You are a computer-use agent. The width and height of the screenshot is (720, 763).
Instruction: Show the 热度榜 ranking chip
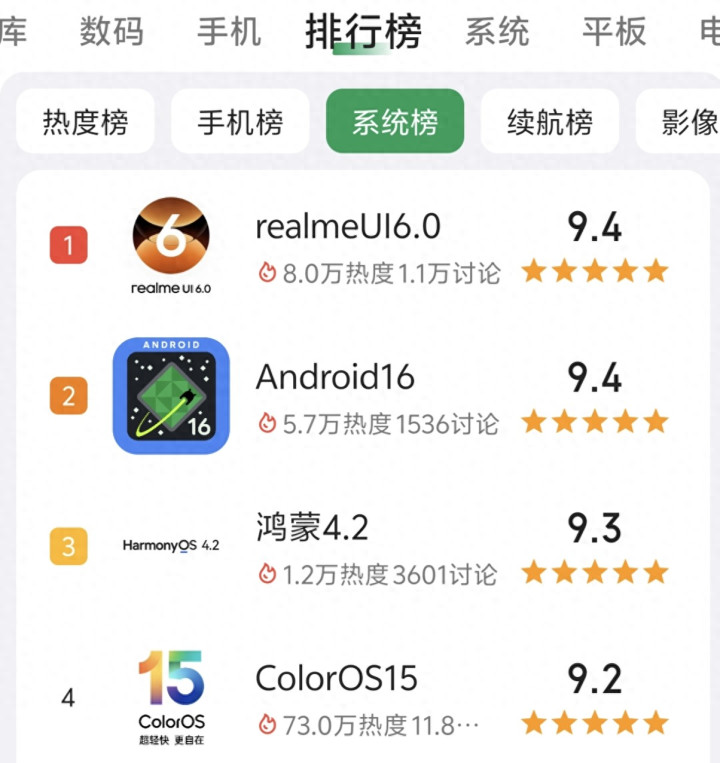coord(85,122)
